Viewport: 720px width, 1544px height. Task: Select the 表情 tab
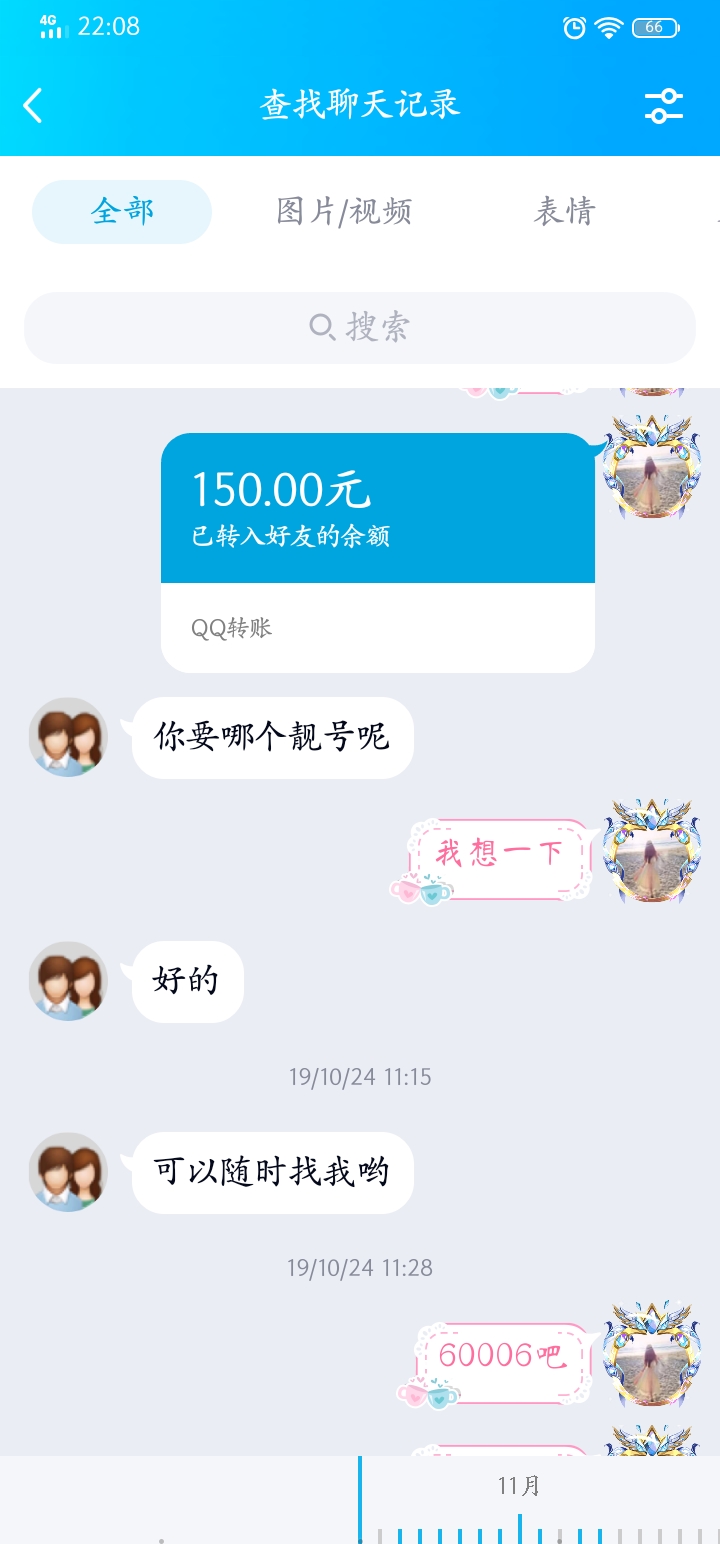[x=565, y=211]
